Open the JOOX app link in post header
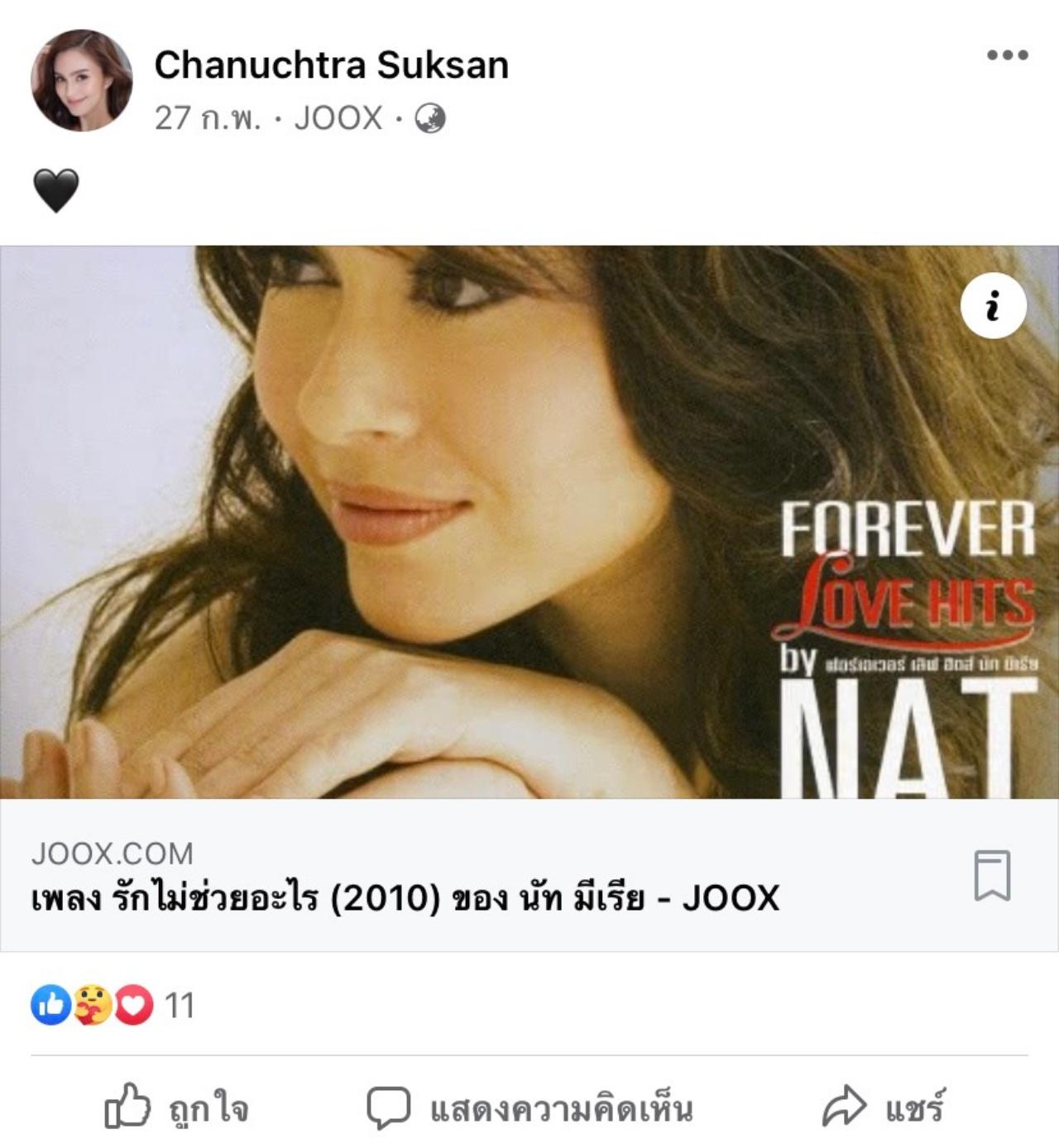Image resolution: width=1059 pixels, height=1148 pixels. [338, 118]
